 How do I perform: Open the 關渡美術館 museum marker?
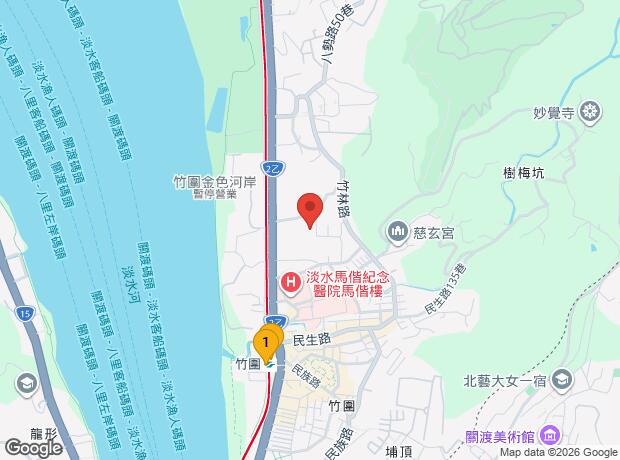pos(550,436)
